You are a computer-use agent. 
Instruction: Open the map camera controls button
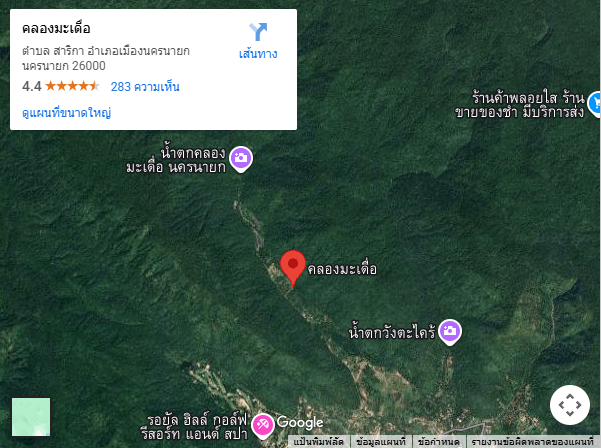tap(569, 405)
